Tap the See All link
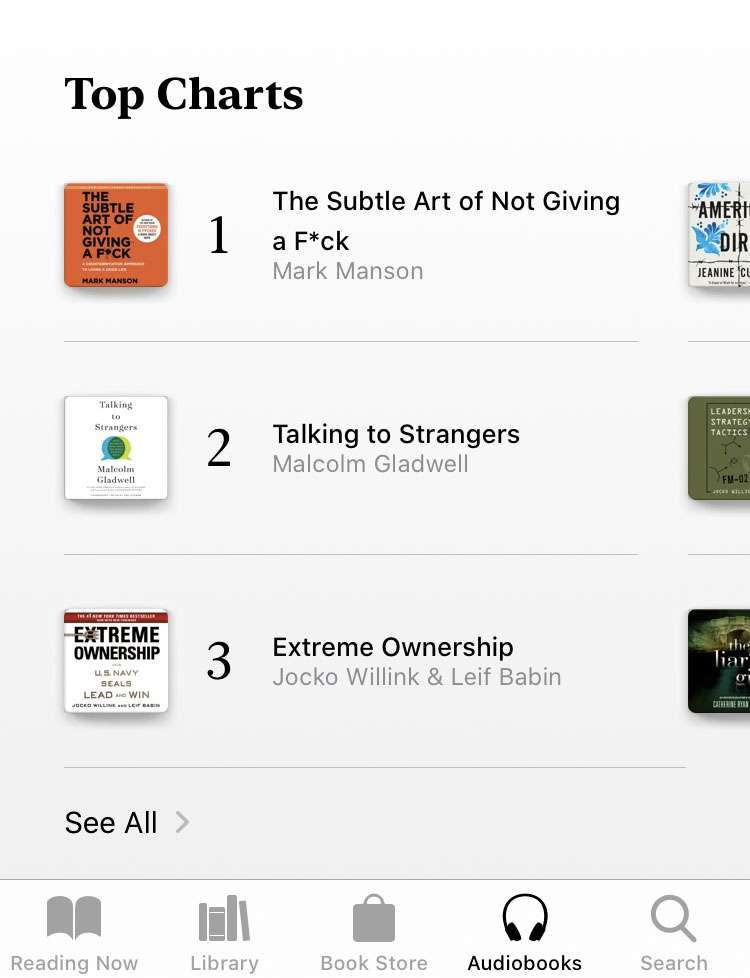Screen dimensions: 750x978 coord(110,822)
